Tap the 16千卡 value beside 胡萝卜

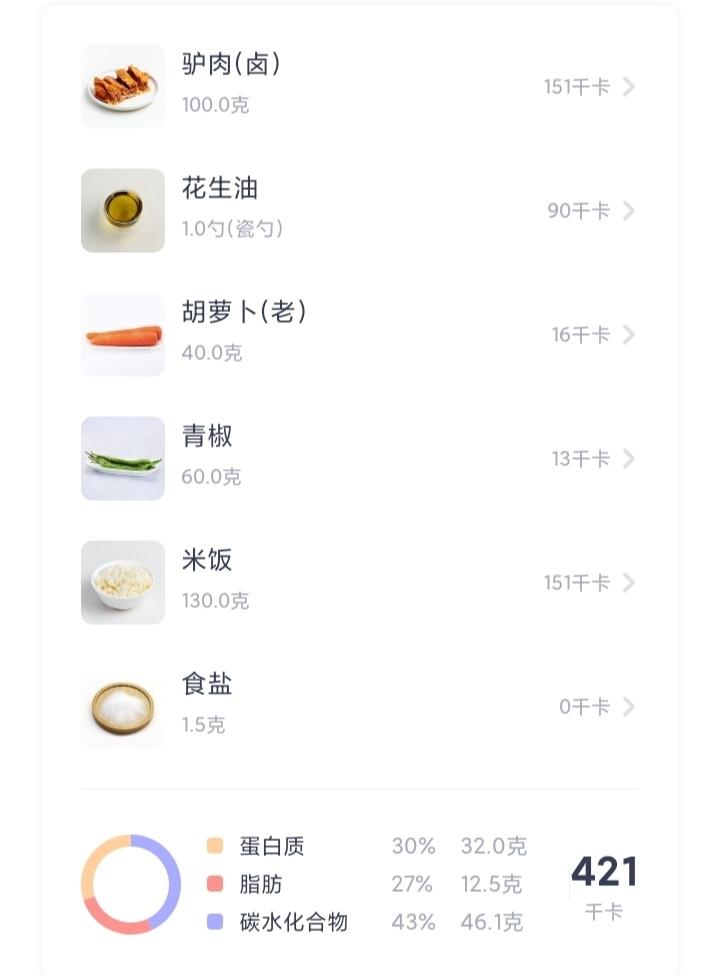pyautogui.click(x=578, y=335)
